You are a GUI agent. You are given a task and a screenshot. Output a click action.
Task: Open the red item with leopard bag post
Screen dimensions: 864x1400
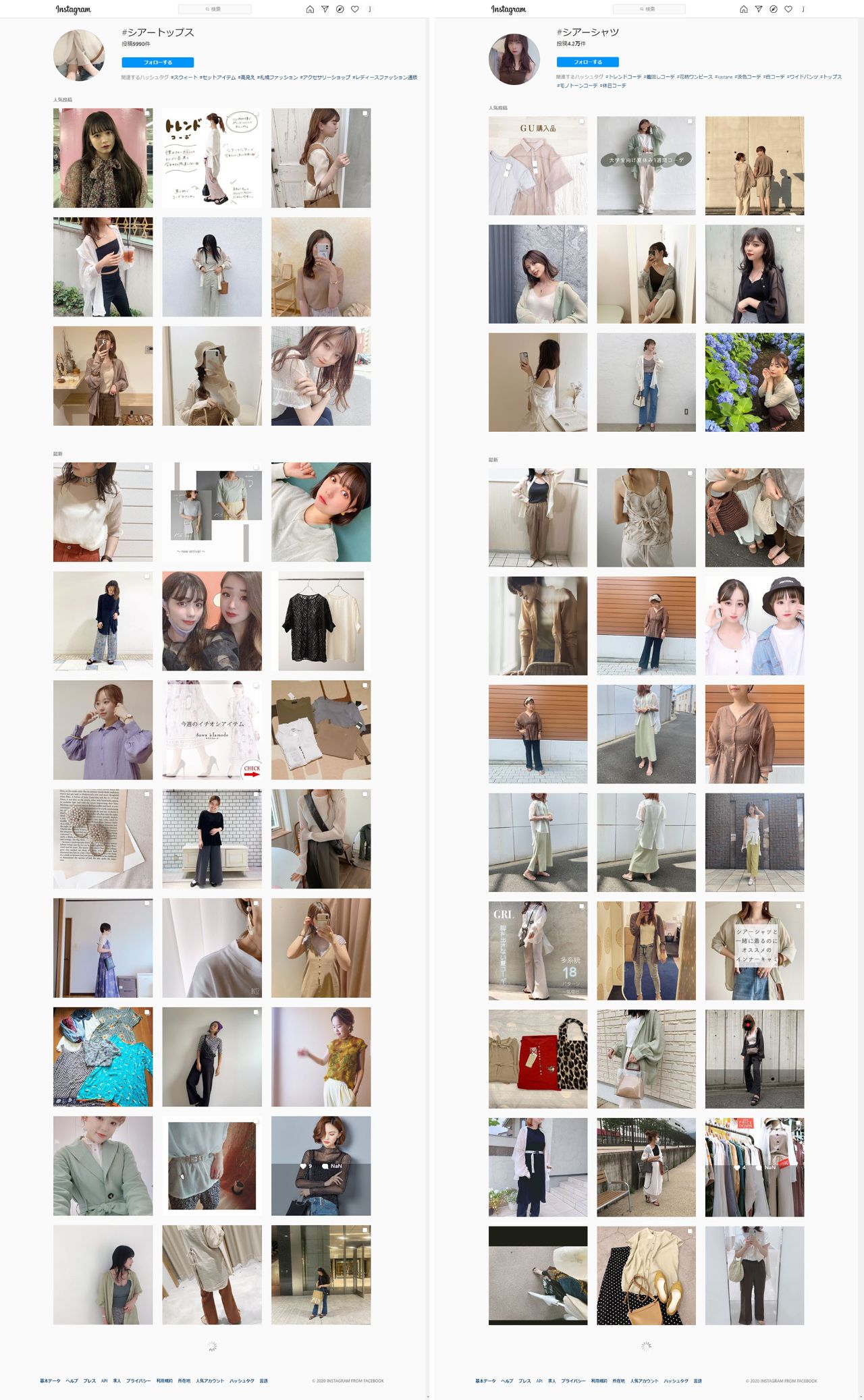point(537,1059)
